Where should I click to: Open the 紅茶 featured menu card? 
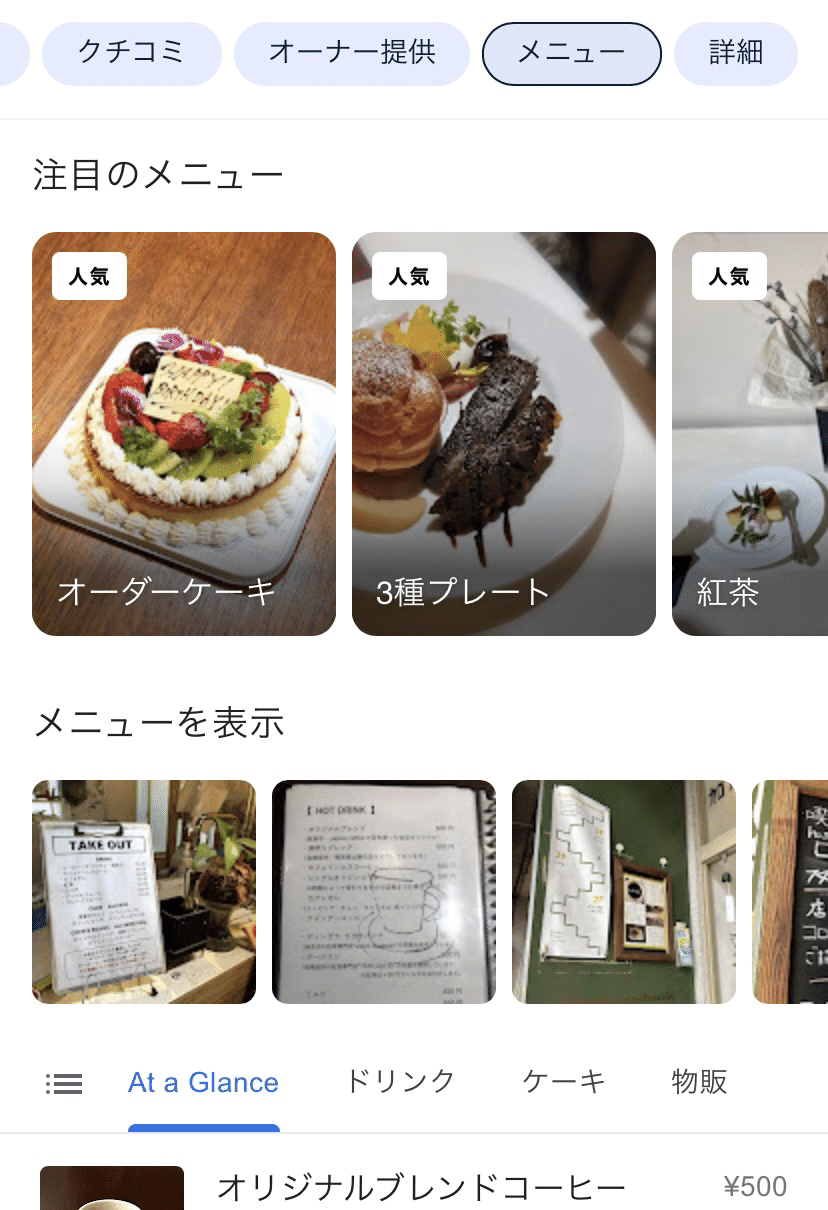[x=750, y=433]
